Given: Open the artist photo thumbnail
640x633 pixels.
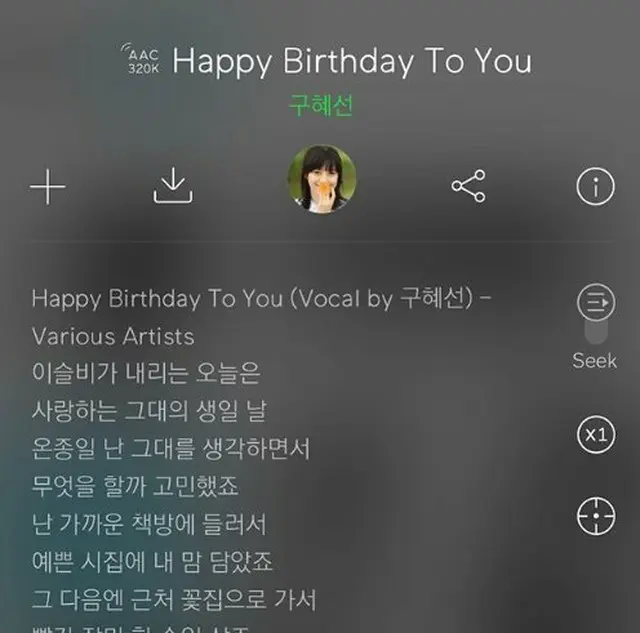Looking at the screenshot, I should point(321,179).
